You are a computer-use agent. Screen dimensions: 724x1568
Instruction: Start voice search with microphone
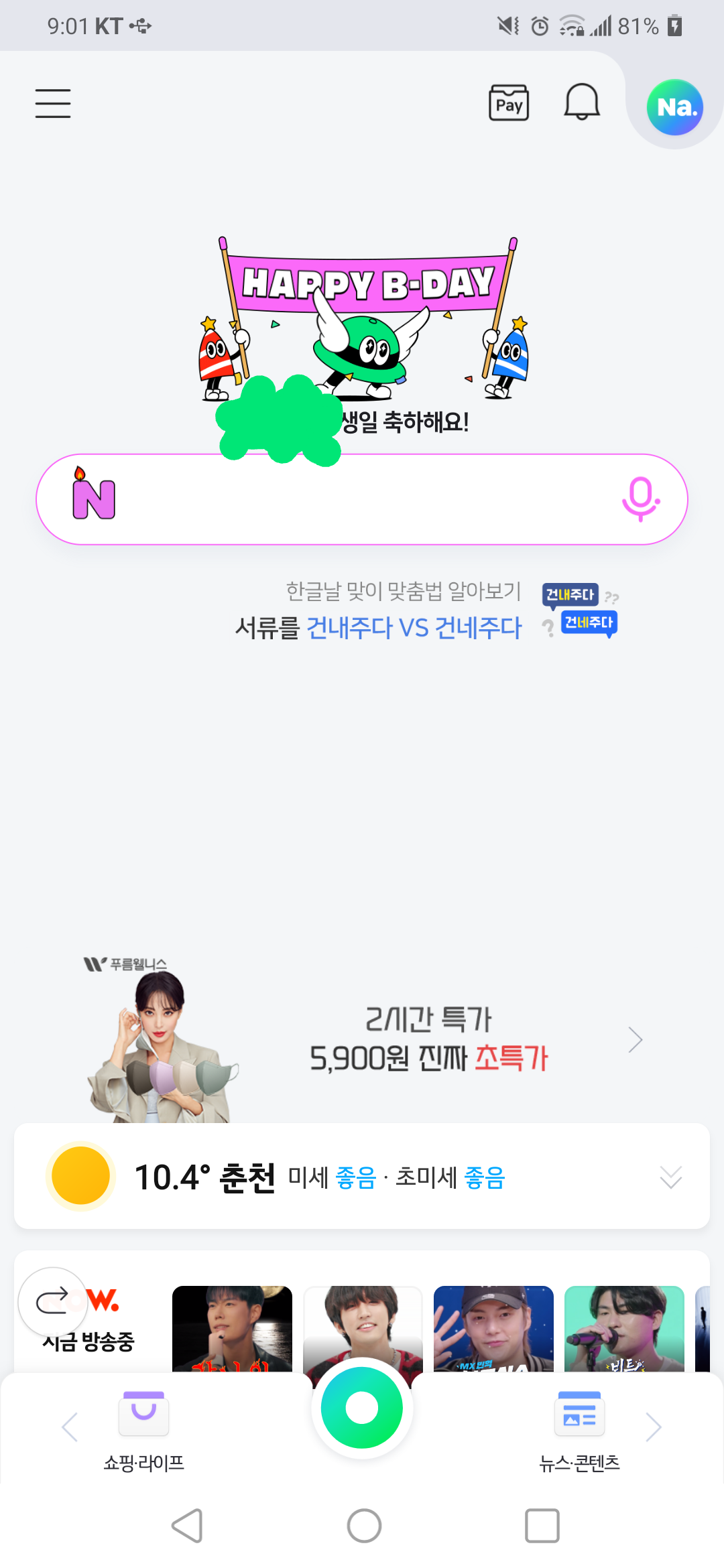pos(640,499)
